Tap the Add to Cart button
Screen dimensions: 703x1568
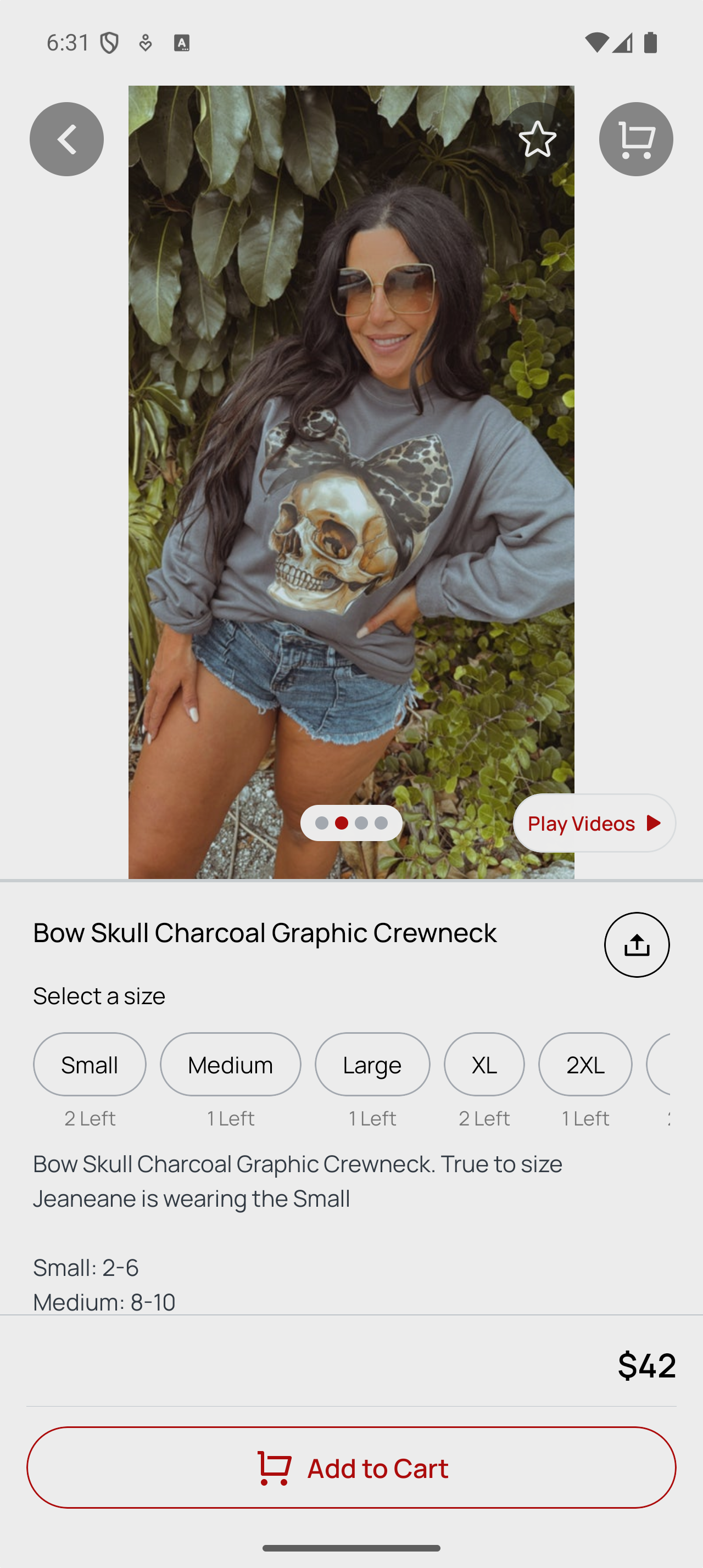pos(351,1468)
